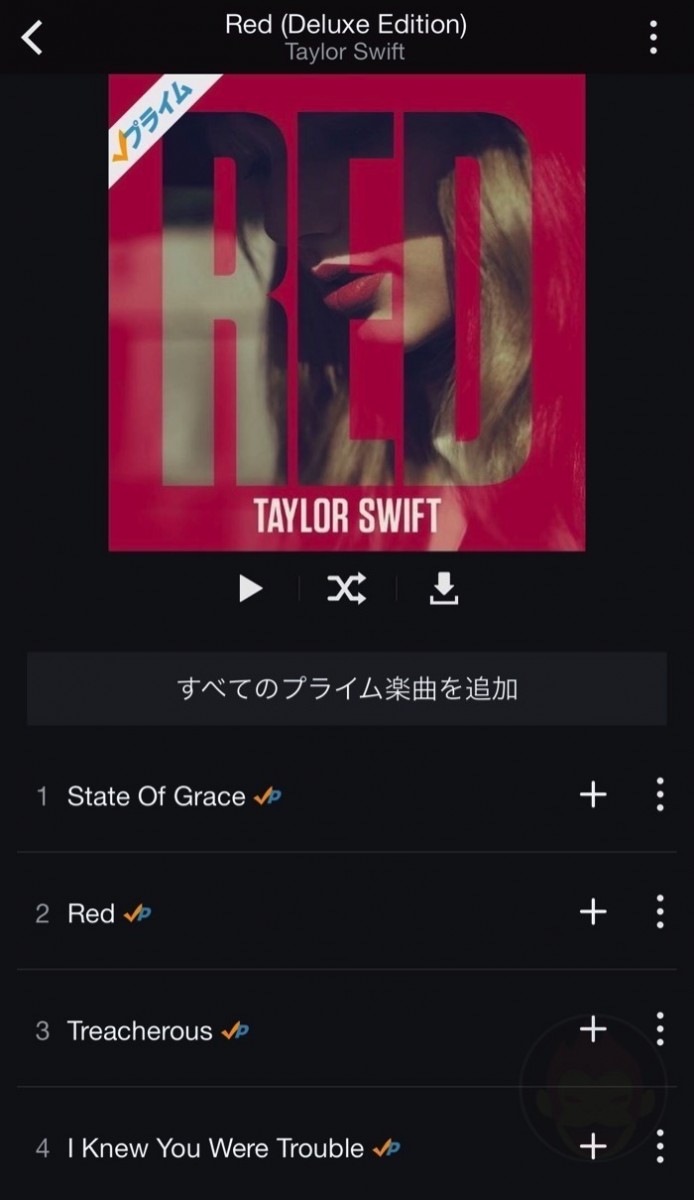Shuffle the album tracks
The width and height of the screenshot is (694, 1200).
tap(346, 589)
